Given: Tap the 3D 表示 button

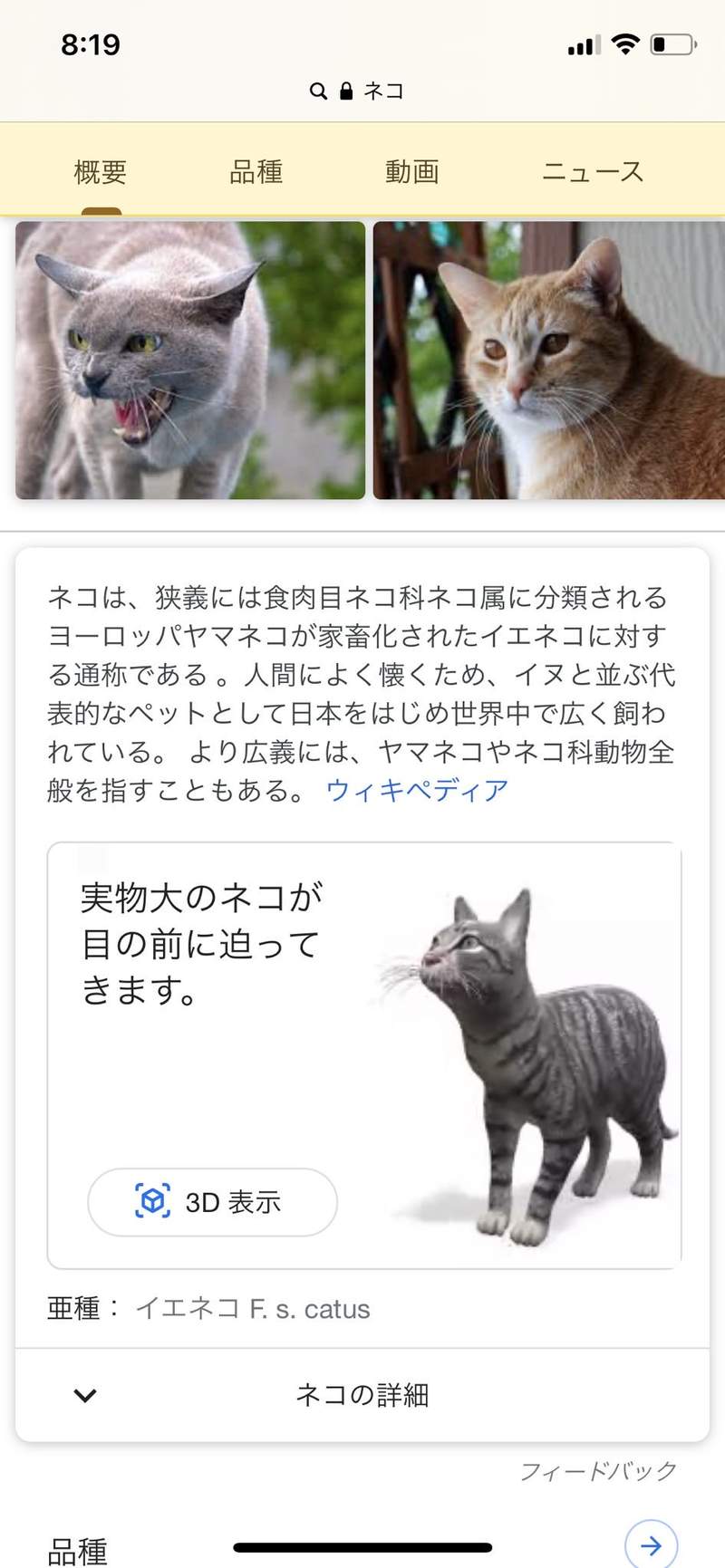Looking at the screenshot, I should click(212, 1202).
